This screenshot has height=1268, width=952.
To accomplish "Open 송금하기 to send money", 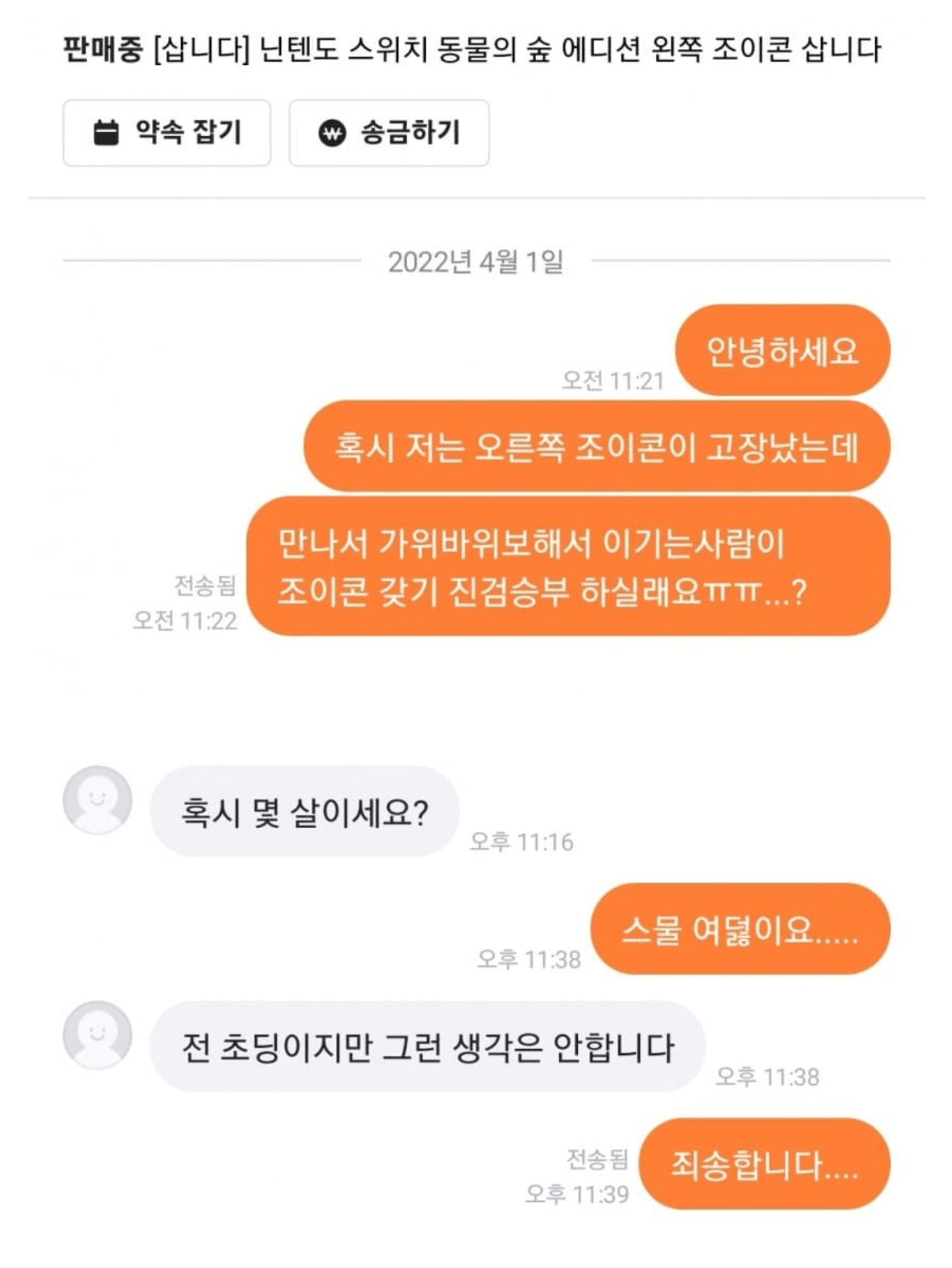I will point(389,133).
